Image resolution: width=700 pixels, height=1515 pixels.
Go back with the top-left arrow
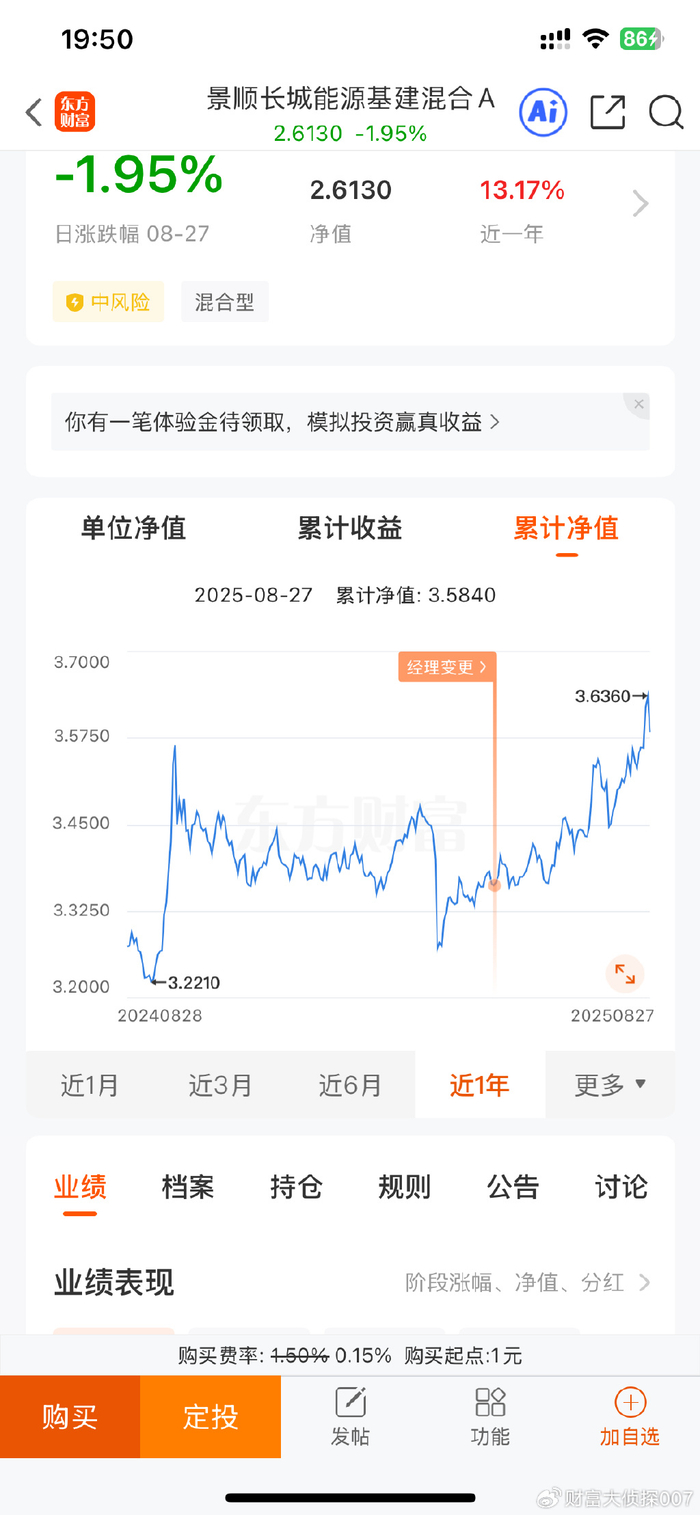[34, 112]
